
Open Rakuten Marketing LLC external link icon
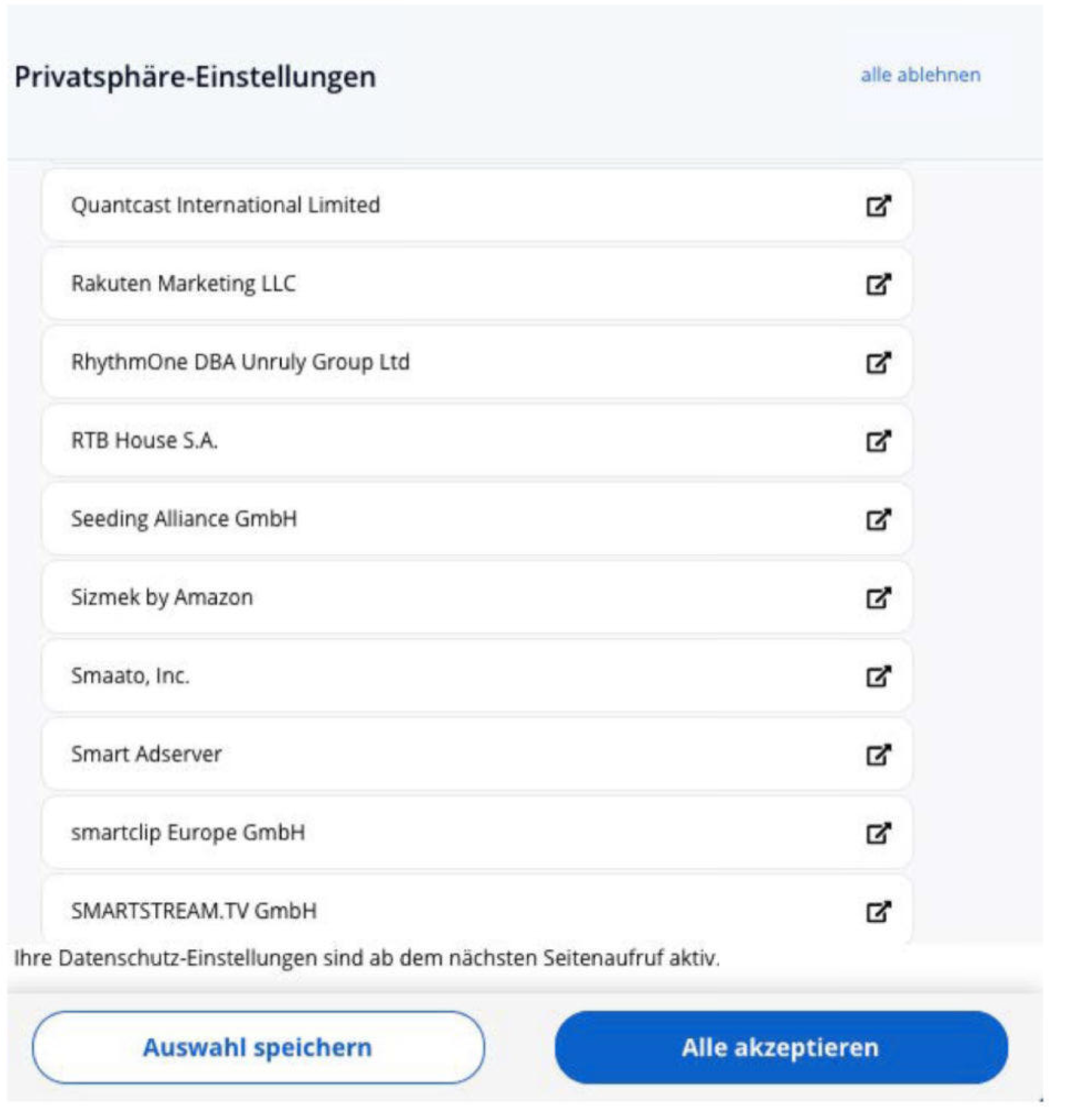pyautogui.click(x=878, y=284)
